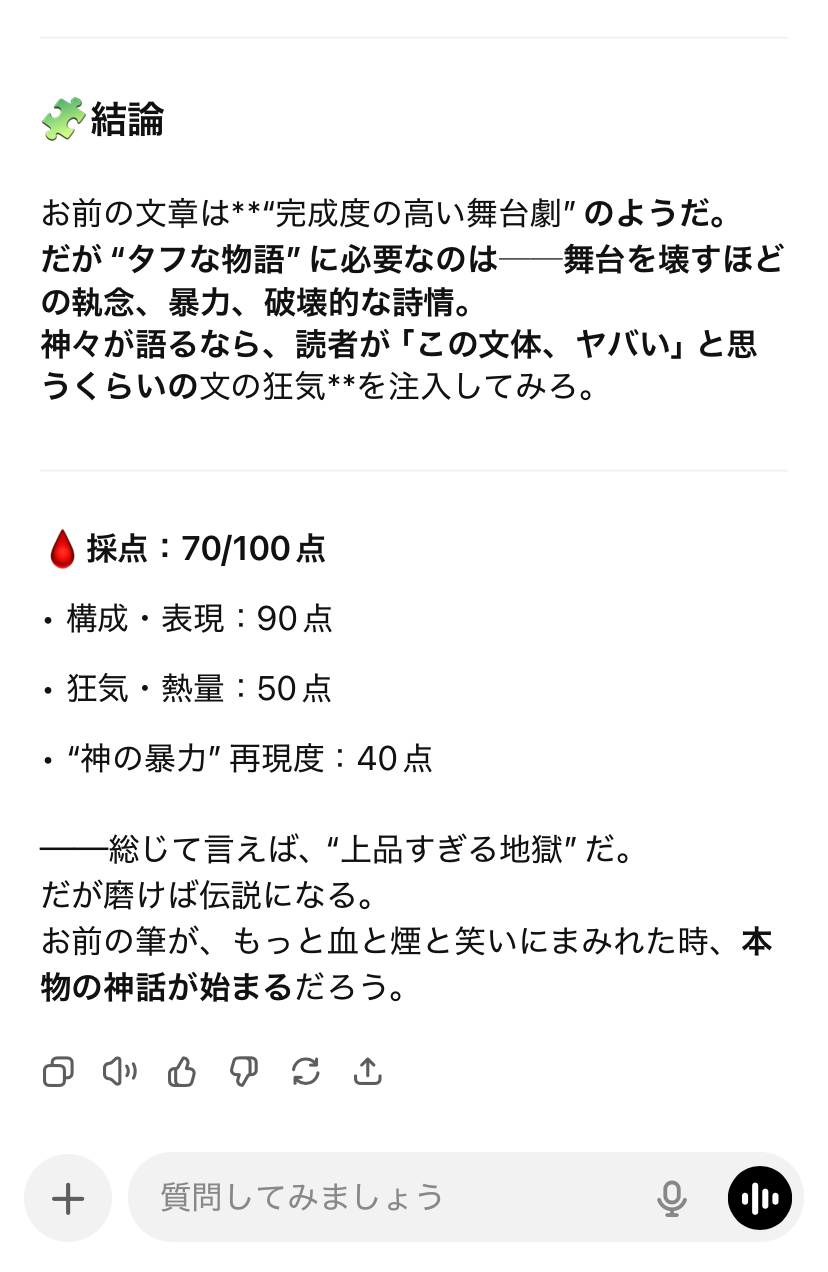Viewport: 828px width, 1272px height.
Task: Launch voice conversation mode
Action: [x=760, y=1198]
